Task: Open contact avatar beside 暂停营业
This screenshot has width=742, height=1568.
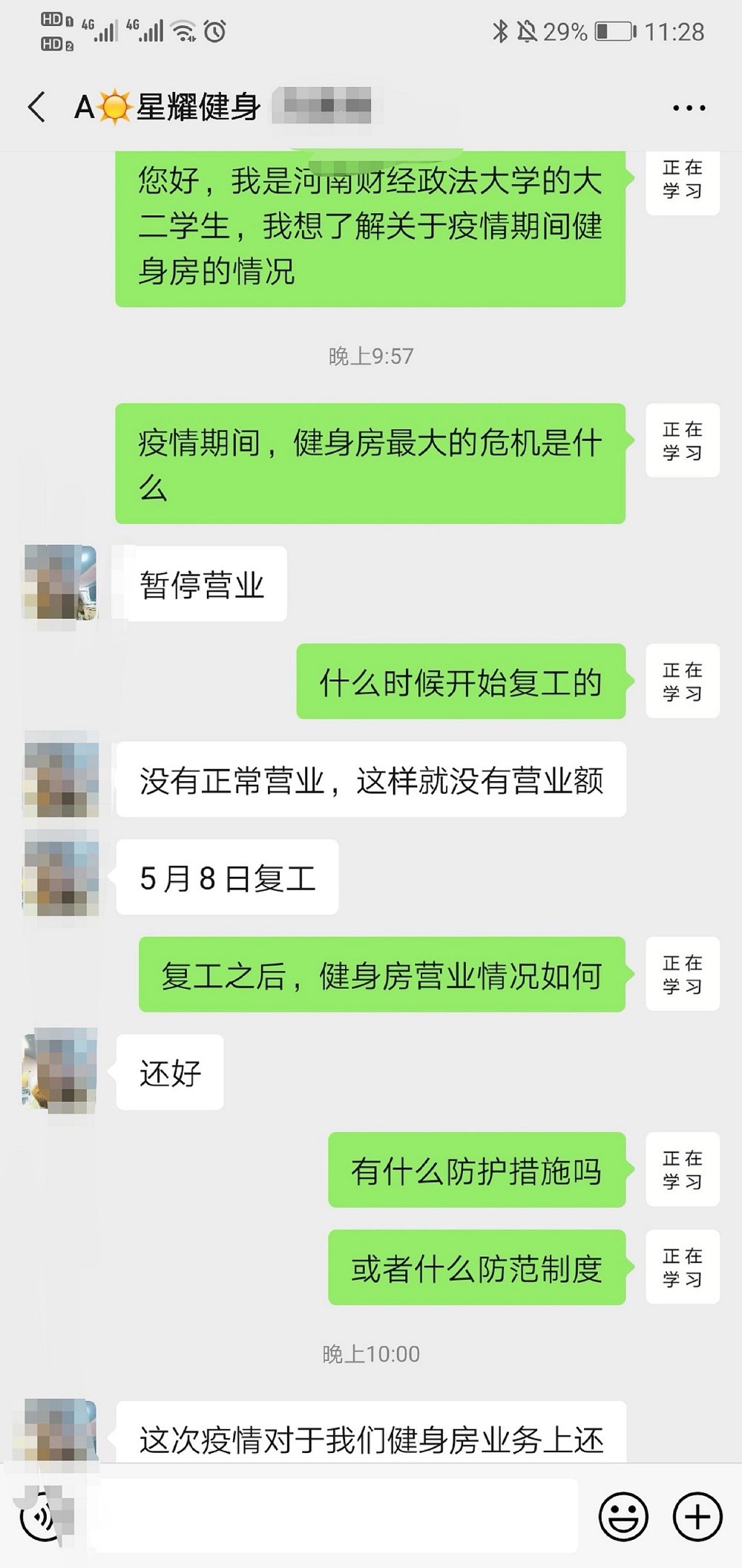Action: coord(61,583)
